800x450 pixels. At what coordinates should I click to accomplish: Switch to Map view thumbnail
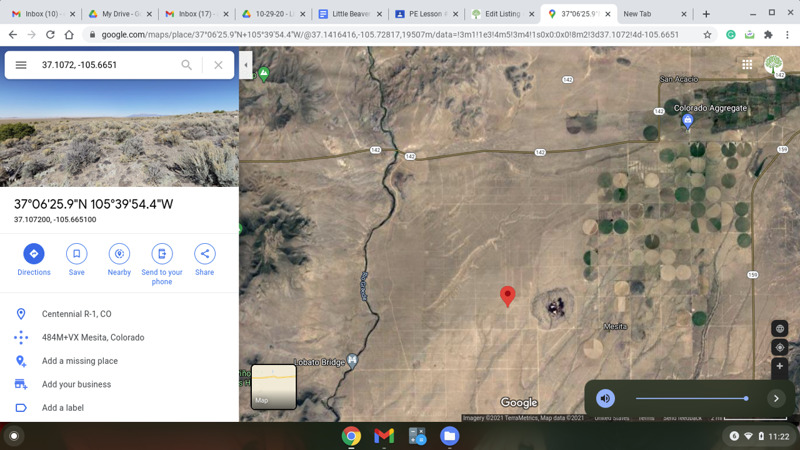[x=273, y=386]
